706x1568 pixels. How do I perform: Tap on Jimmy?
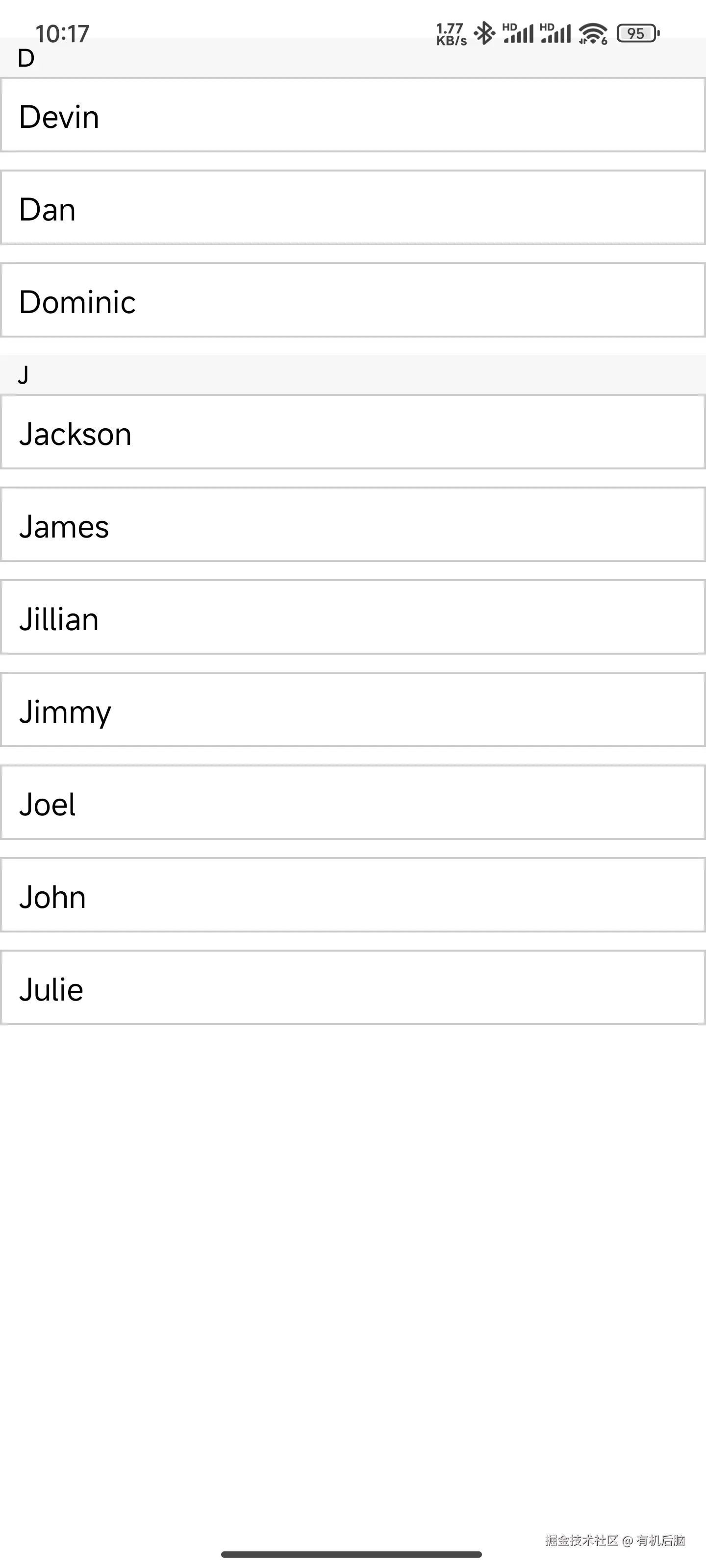(353, 710)
